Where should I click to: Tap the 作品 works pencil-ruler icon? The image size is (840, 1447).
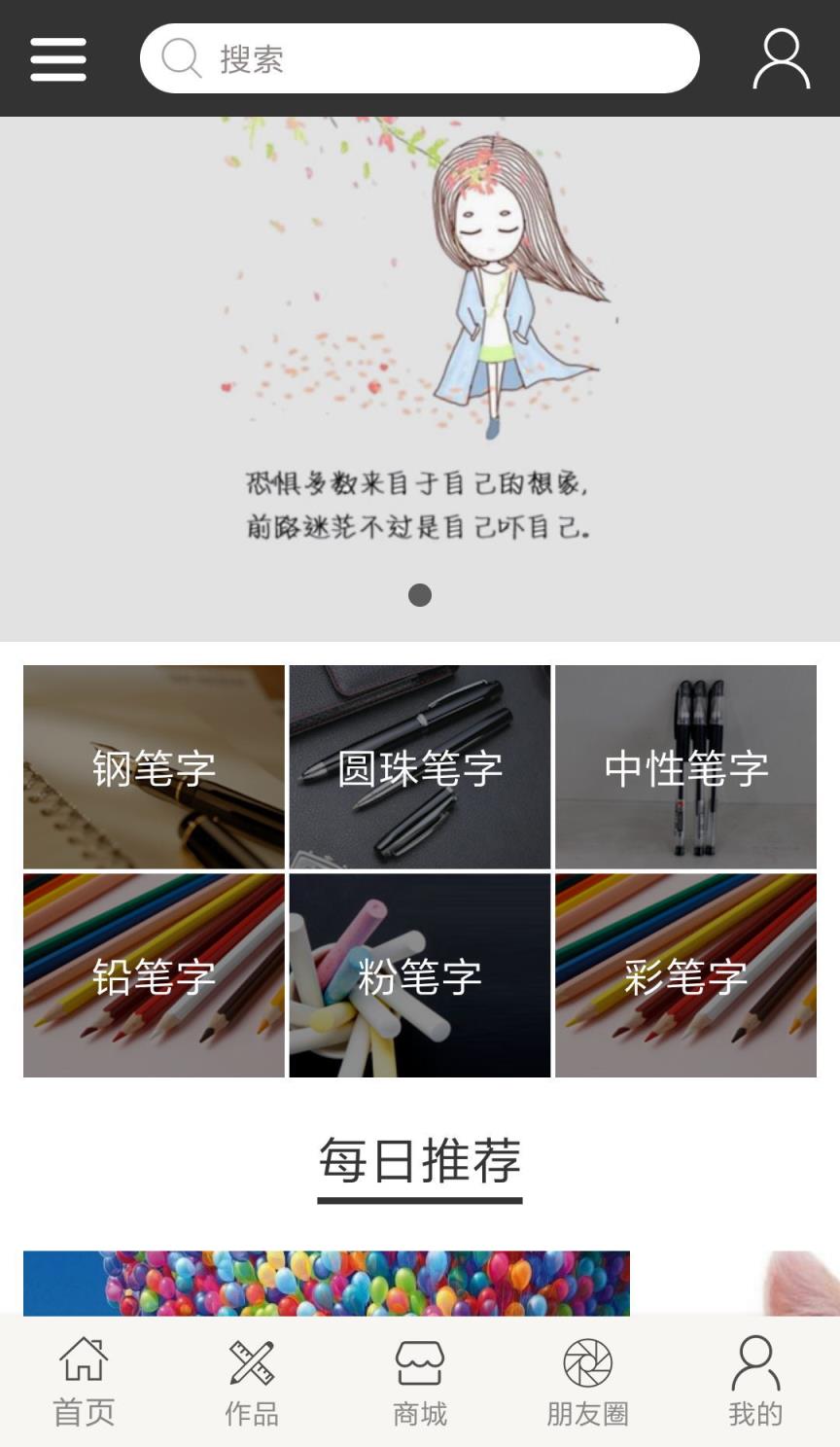coord(251,1359)
